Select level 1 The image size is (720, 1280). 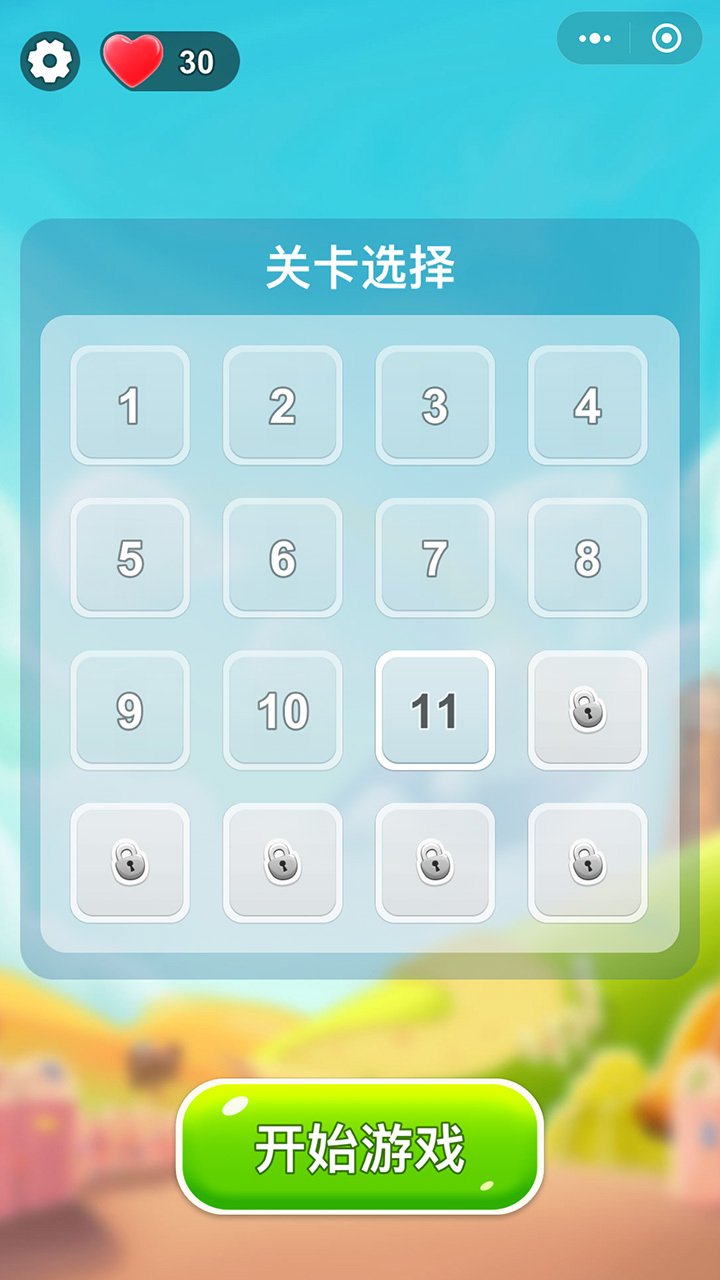pyautogui.click(x=130, y=405)
